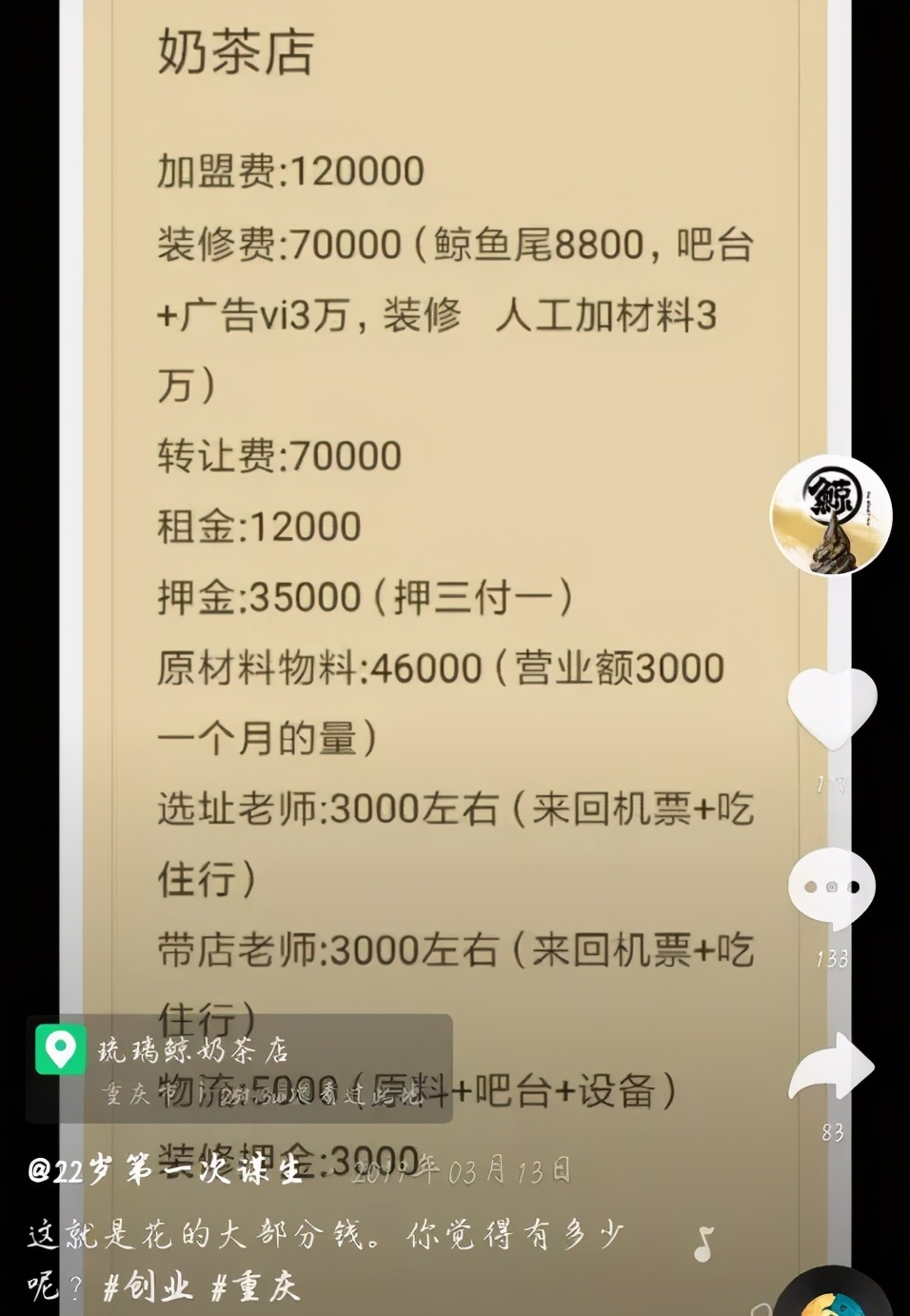The image size is (910, 1316).
Task: Share this video via the arrow icon
Action: [831, 1068]
